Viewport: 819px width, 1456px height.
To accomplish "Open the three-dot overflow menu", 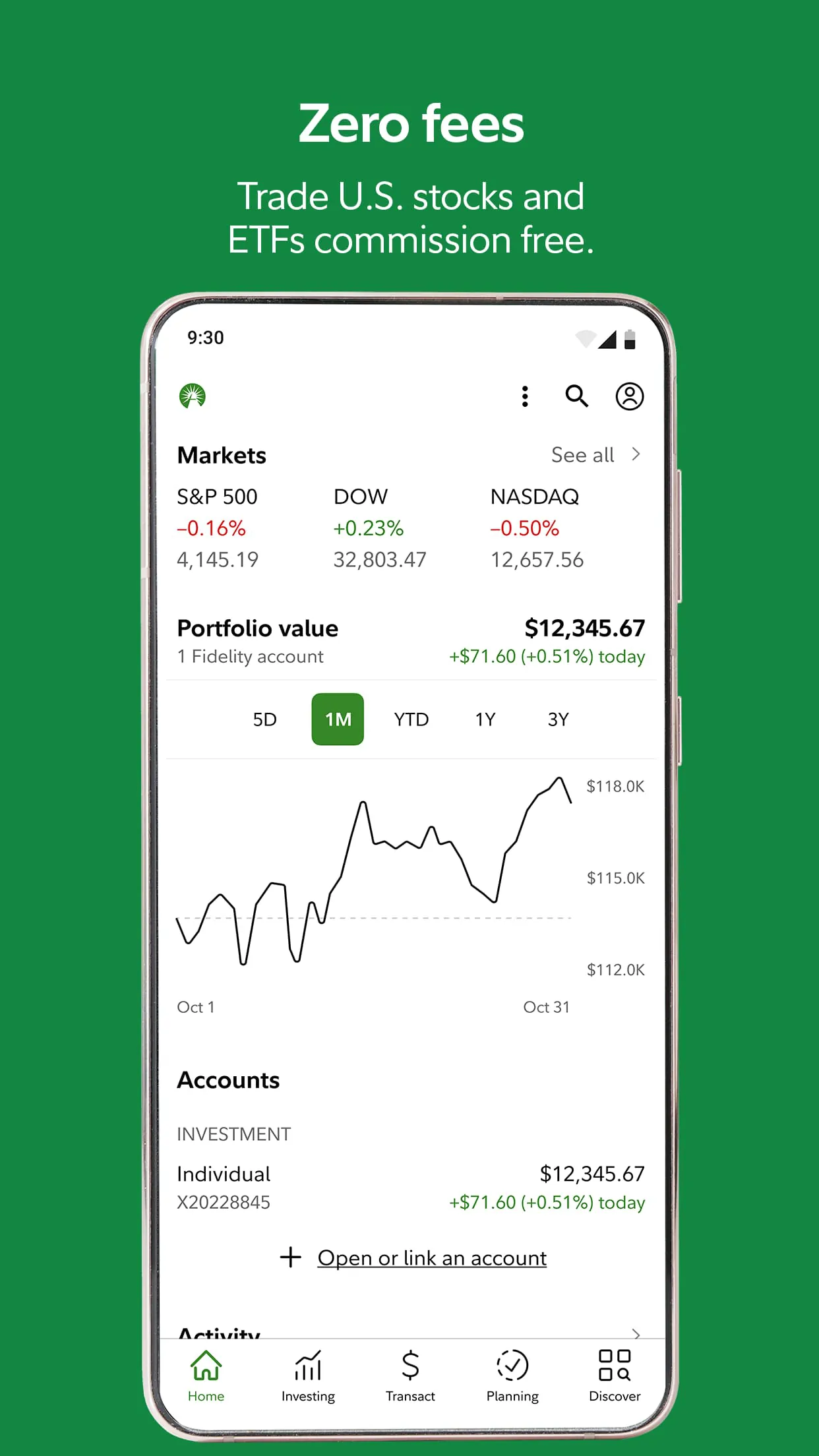I will point(525,396).
